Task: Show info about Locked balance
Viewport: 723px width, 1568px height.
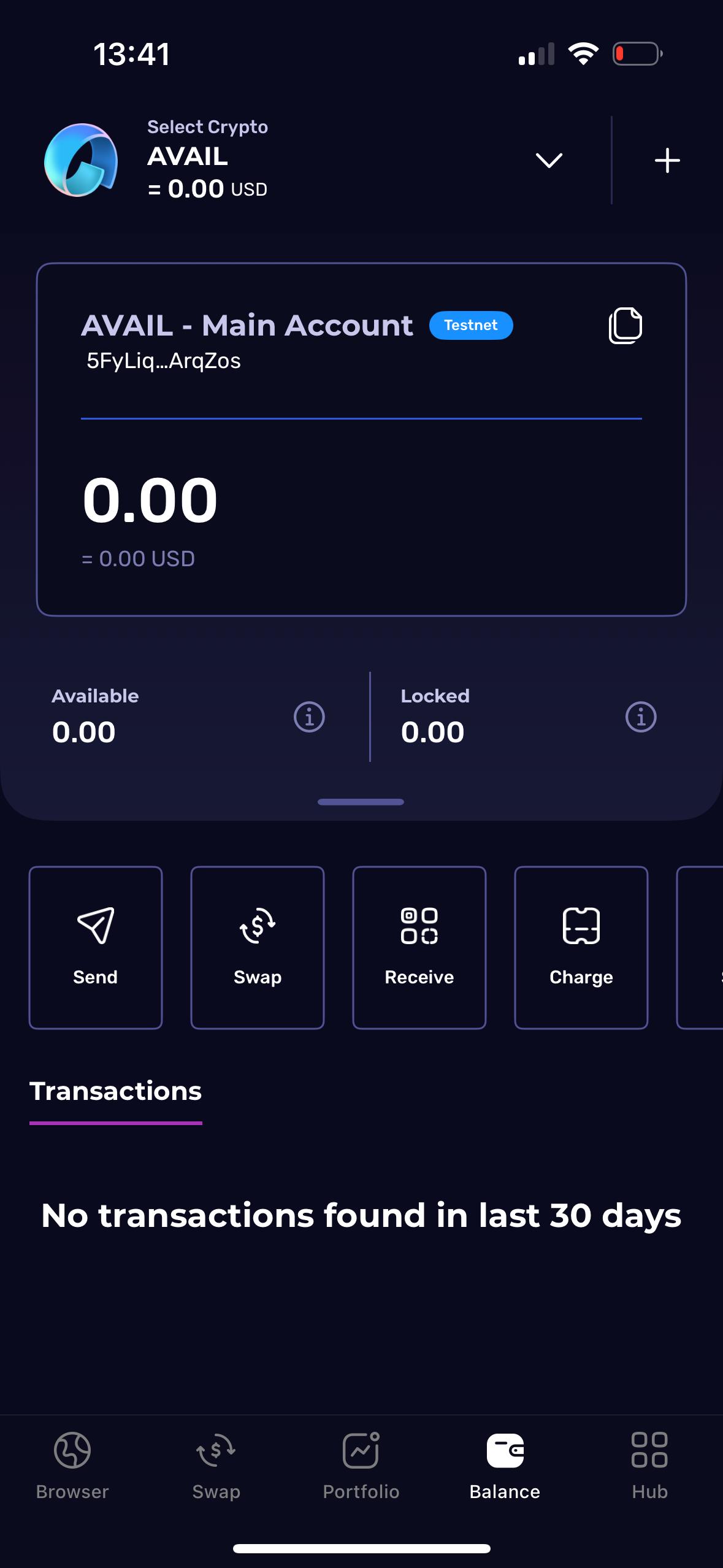Action: [641, 717]
